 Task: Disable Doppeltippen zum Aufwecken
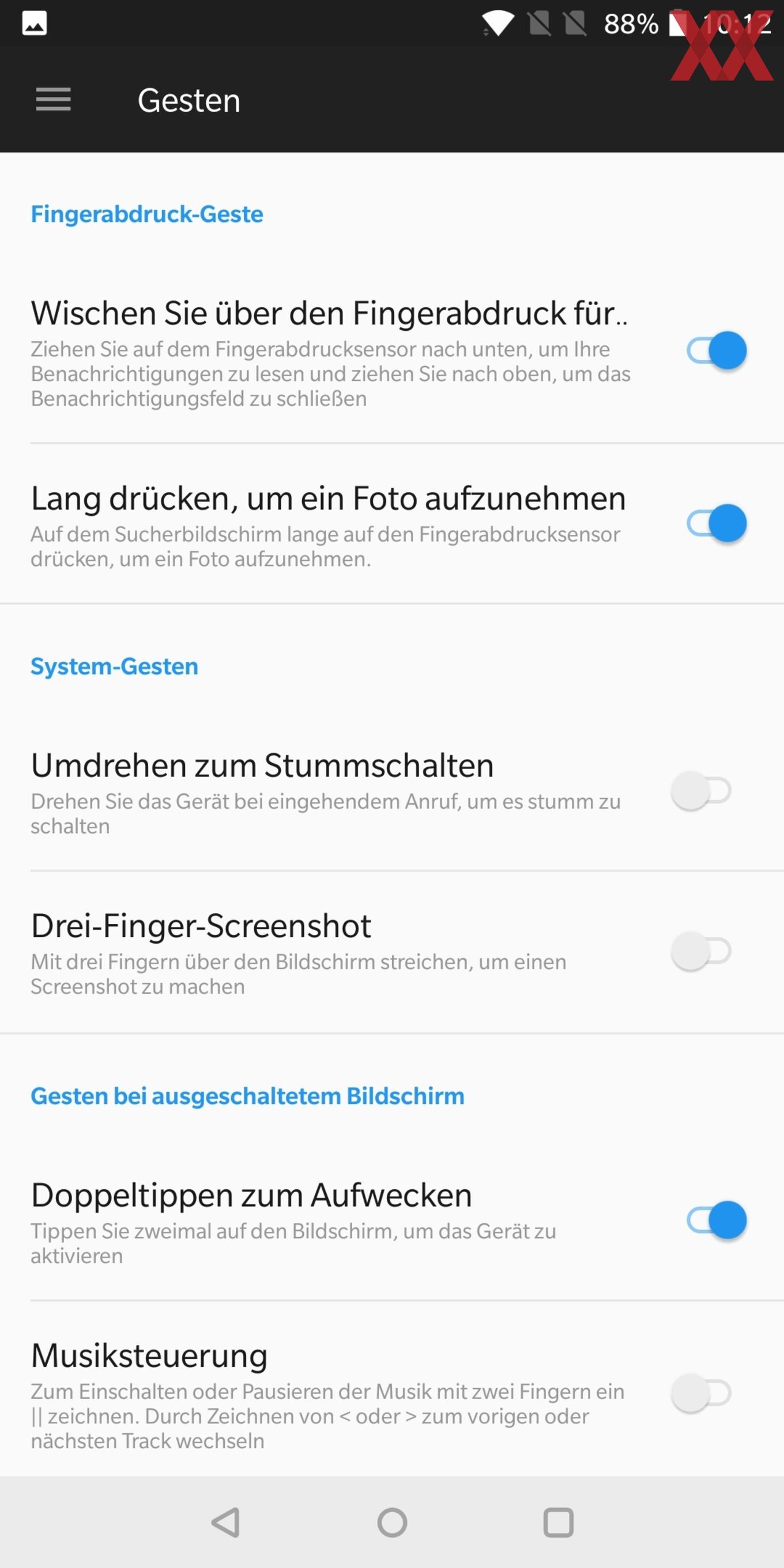coord(717,1220)
